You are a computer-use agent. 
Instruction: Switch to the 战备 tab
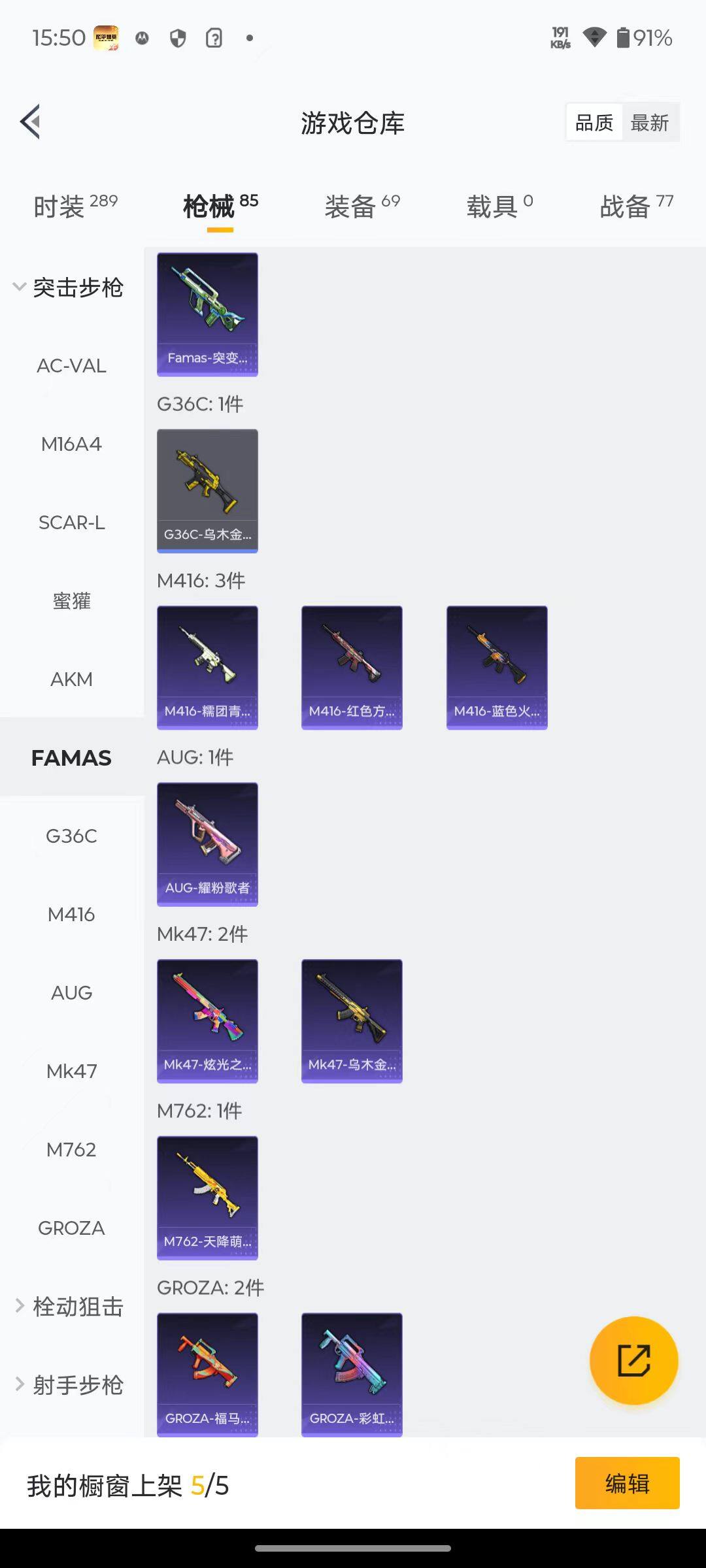[x=636, y=206]
